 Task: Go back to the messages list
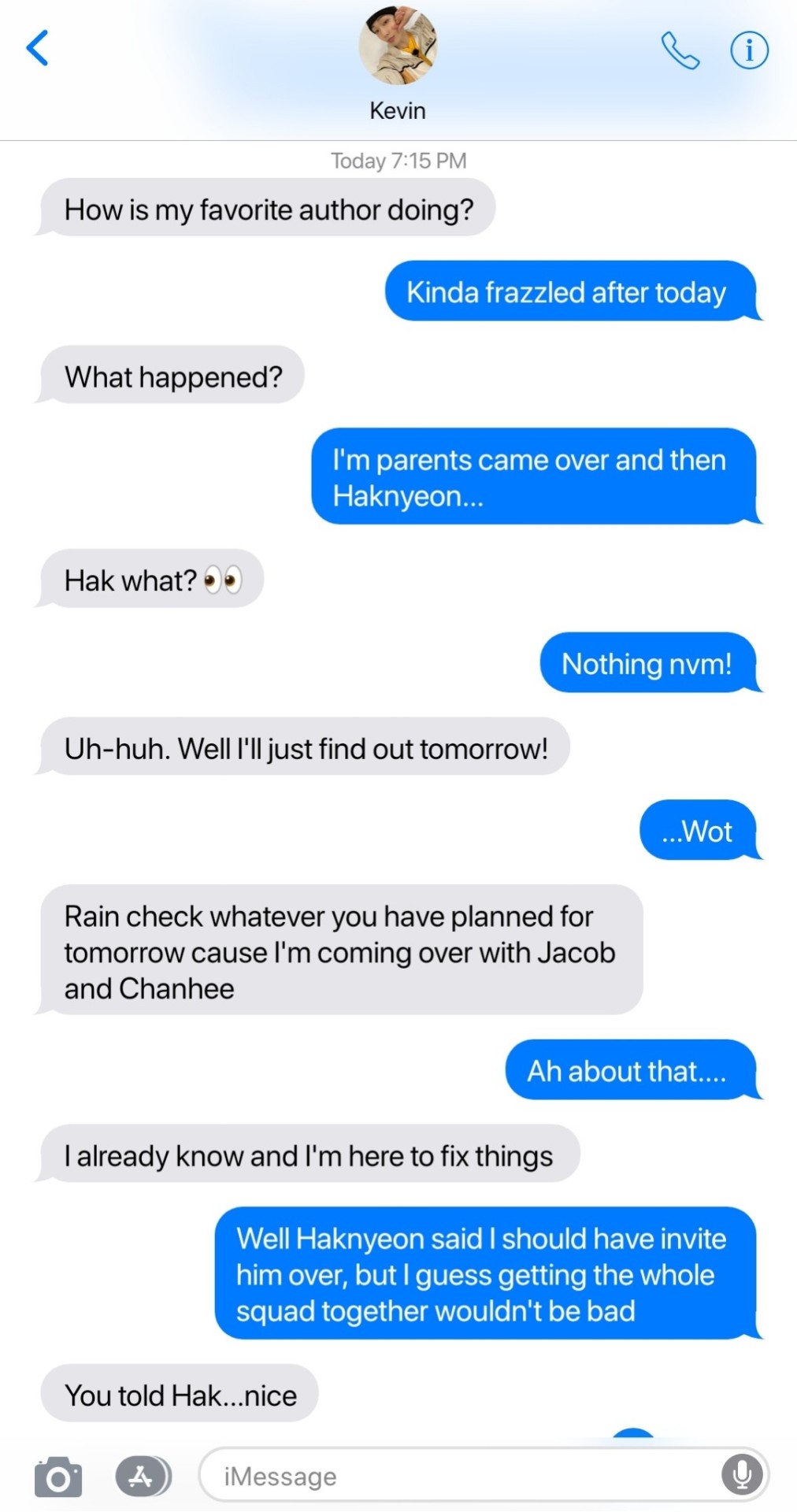click(x=38, y=48)
